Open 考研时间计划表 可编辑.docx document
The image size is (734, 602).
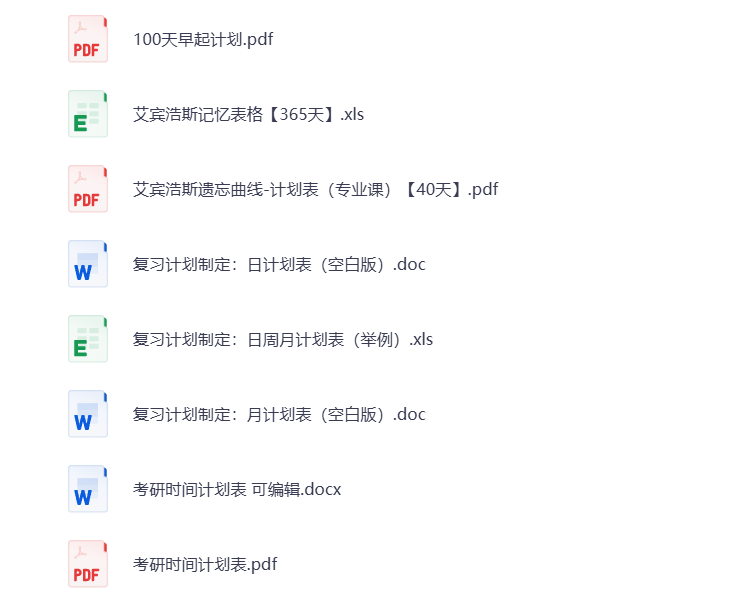click(237, 489)
